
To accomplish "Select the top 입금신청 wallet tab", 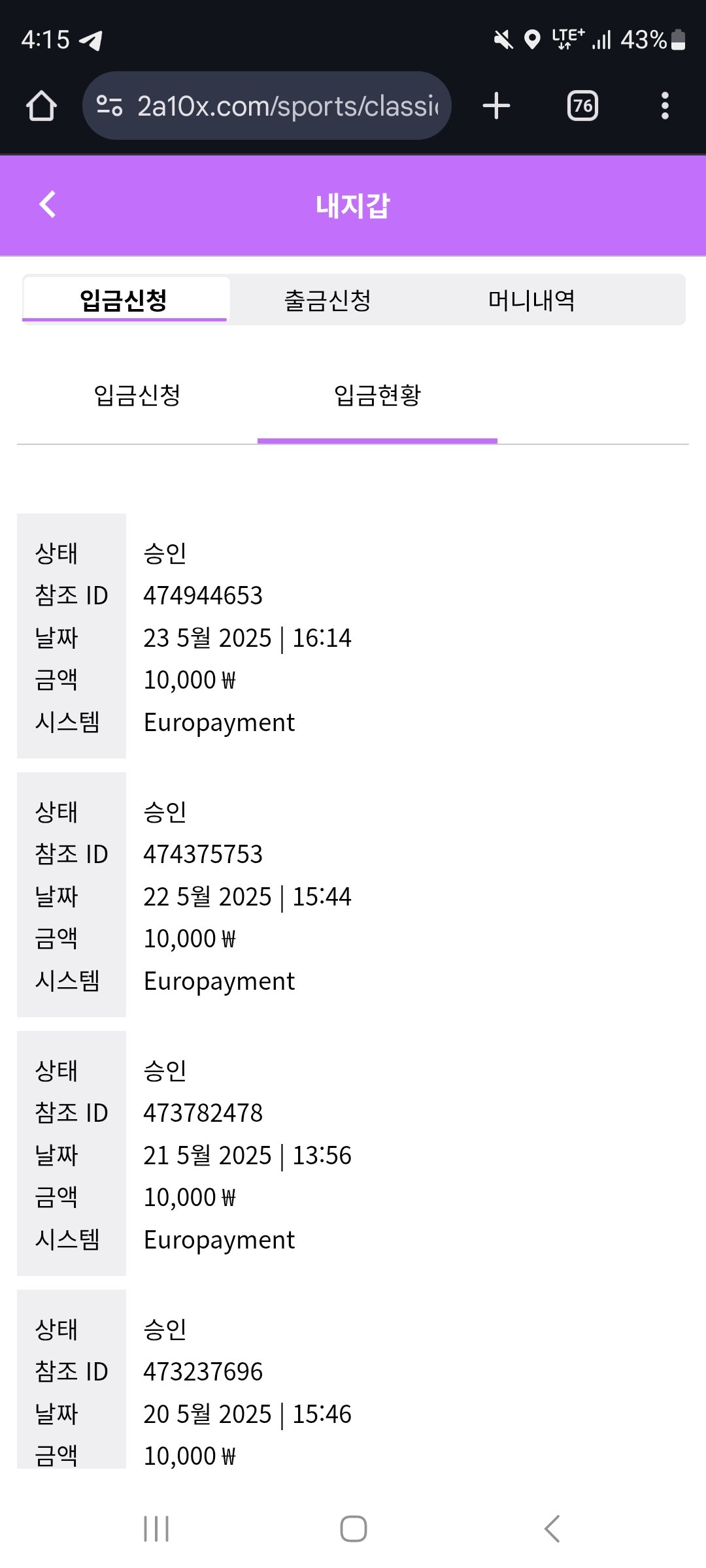I will point(124,301).
